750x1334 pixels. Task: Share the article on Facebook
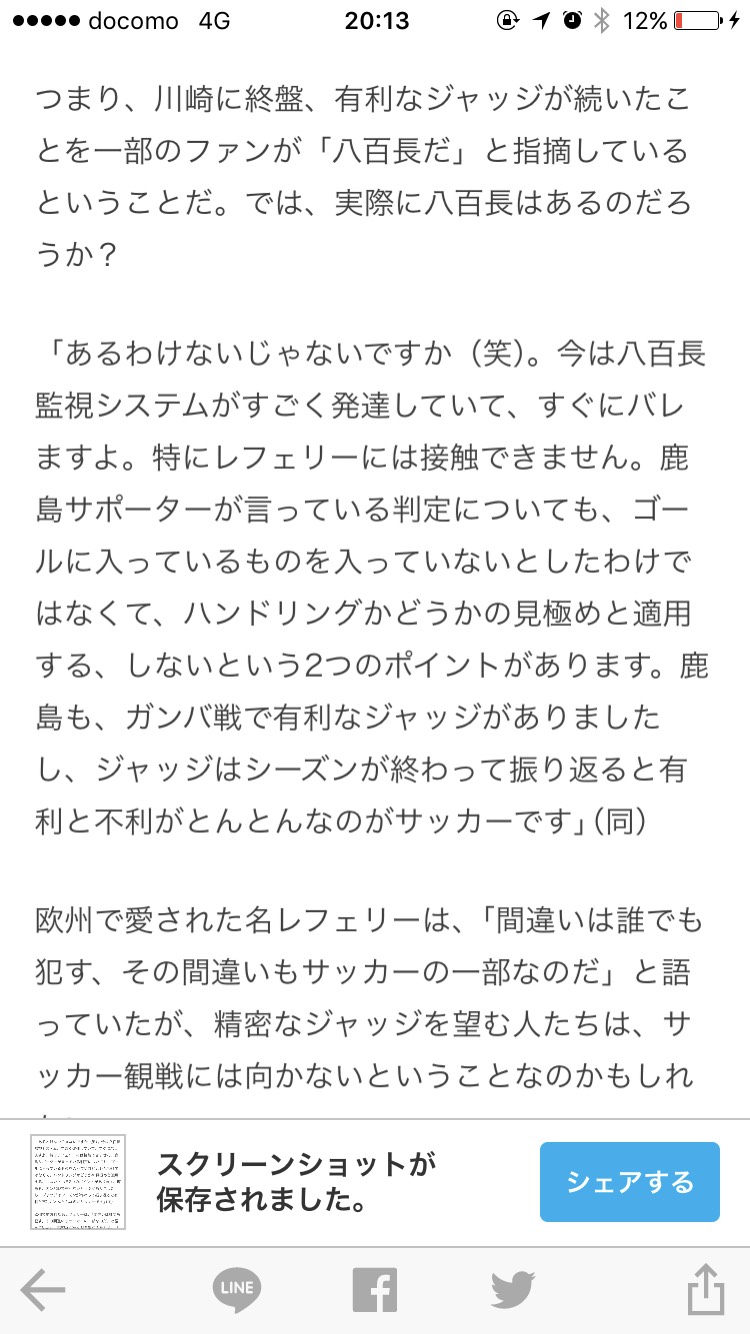pos(375,1290)
